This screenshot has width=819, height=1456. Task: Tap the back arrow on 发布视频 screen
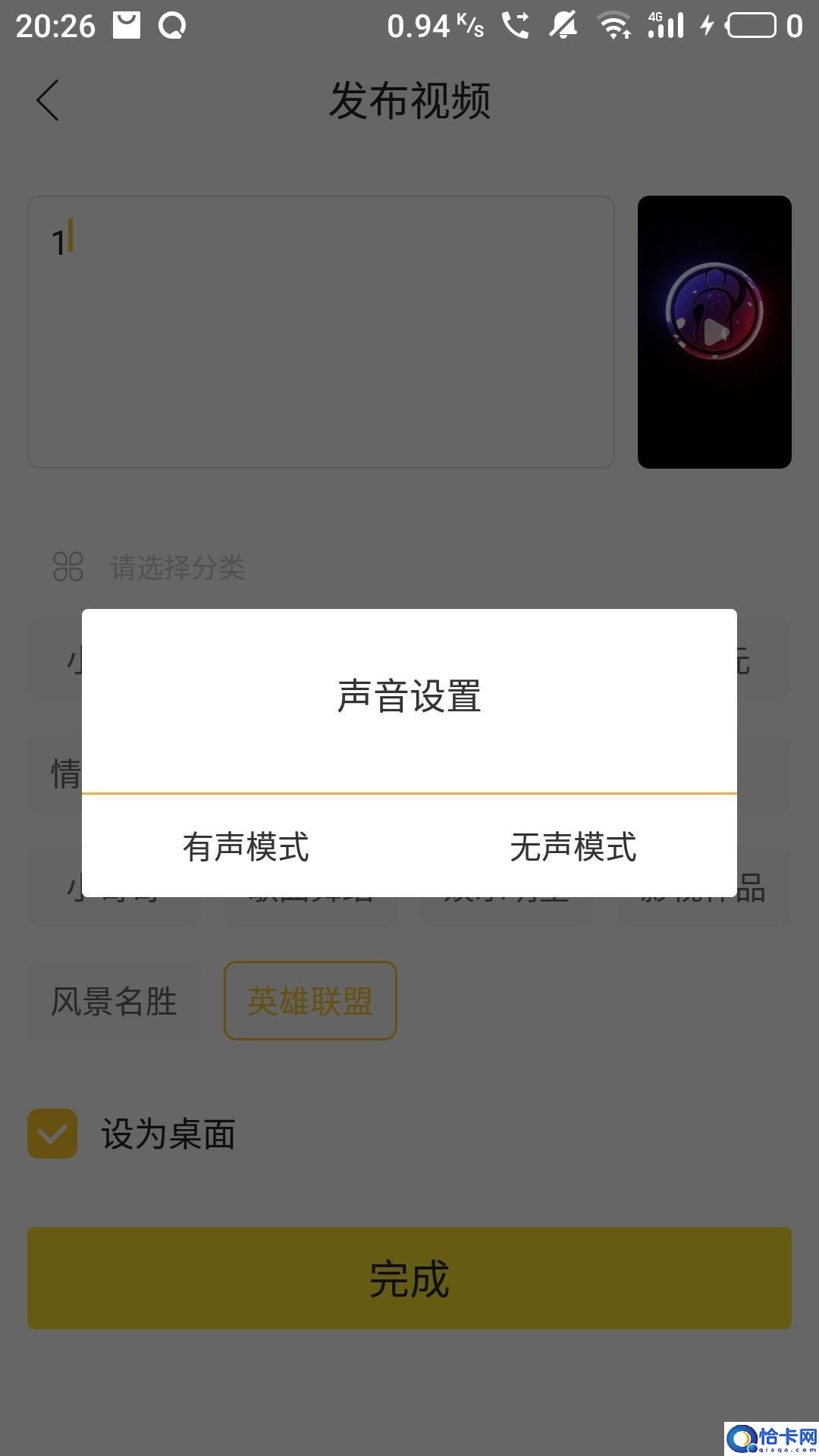pos(47,99)
